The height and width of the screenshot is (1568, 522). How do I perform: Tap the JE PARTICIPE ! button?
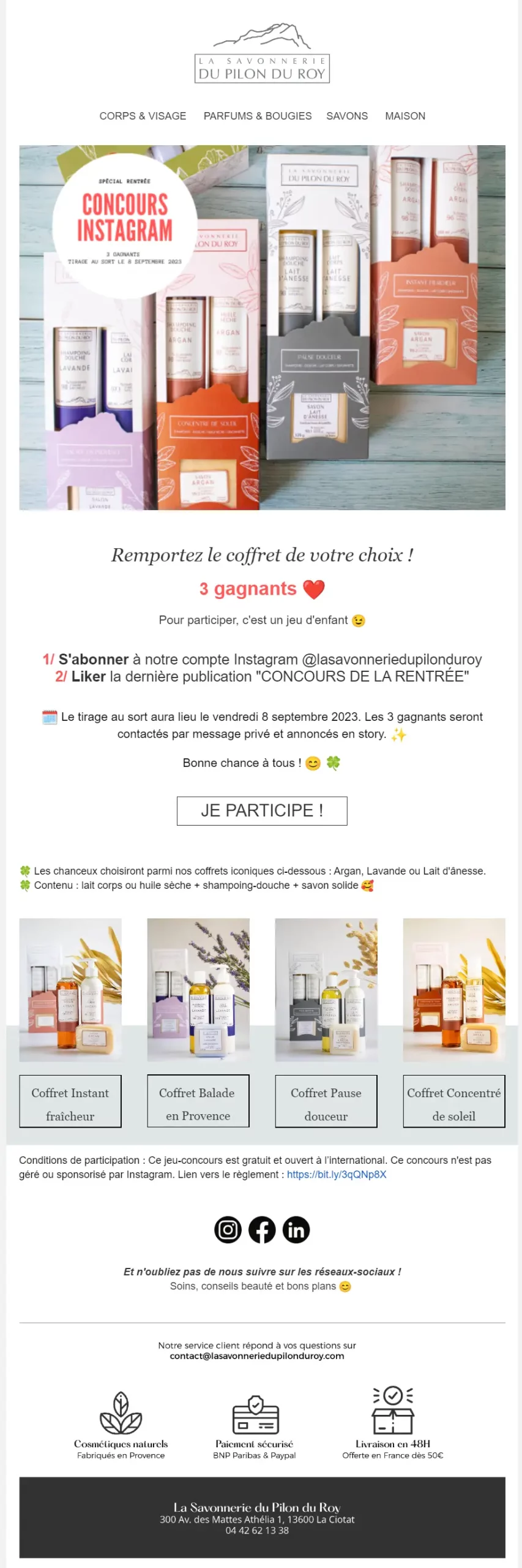pyautogui.click(x=262, y=810)
